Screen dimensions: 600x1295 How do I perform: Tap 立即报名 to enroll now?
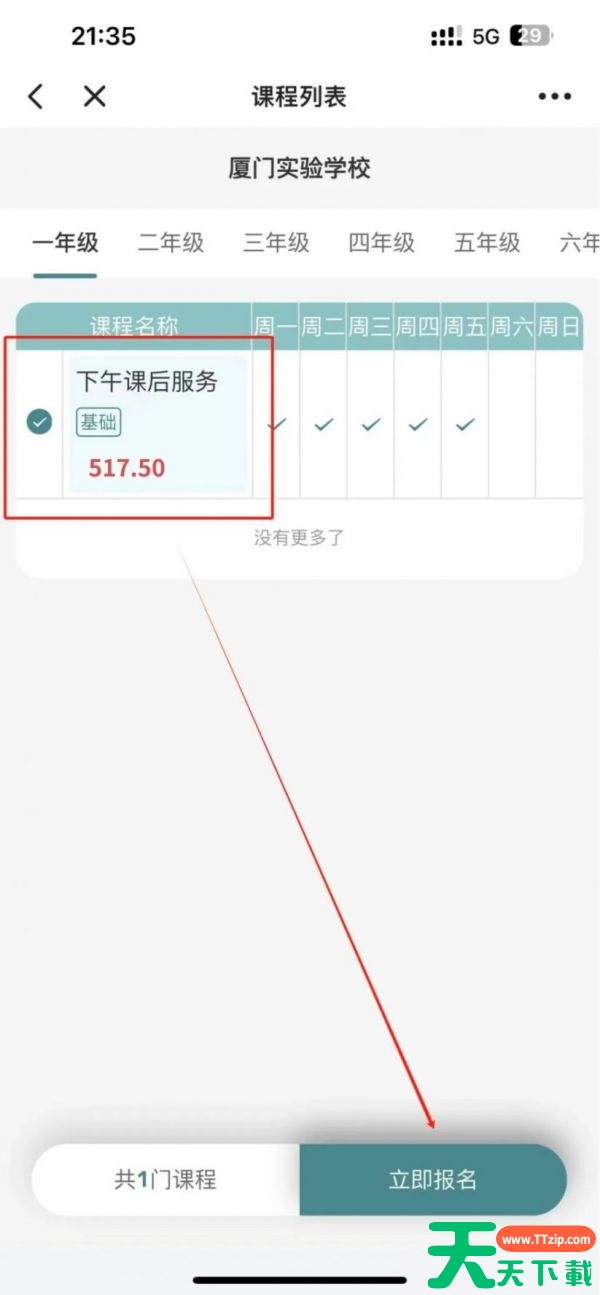tap(432, 1180)
